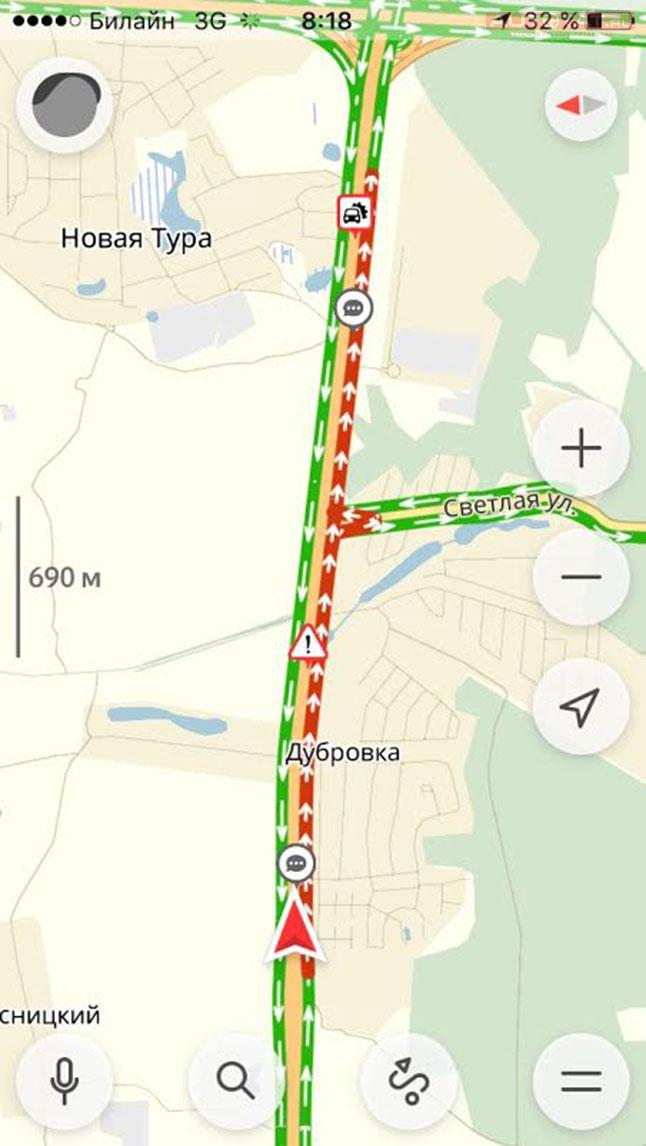Open the main menu button
646x1146 pixels.
click(x=581, y=1080)
